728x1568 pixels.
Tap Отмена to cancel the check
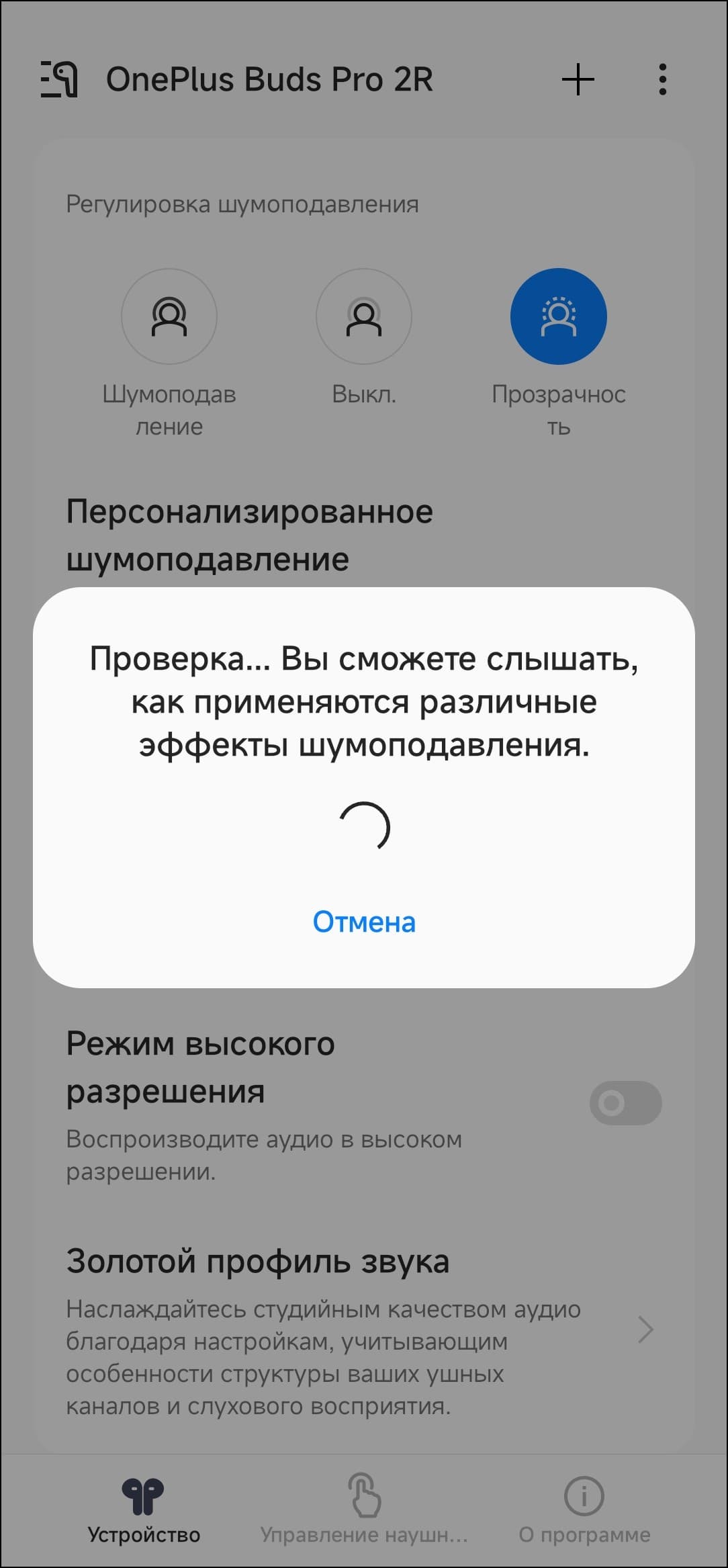(x=364, y=922)
